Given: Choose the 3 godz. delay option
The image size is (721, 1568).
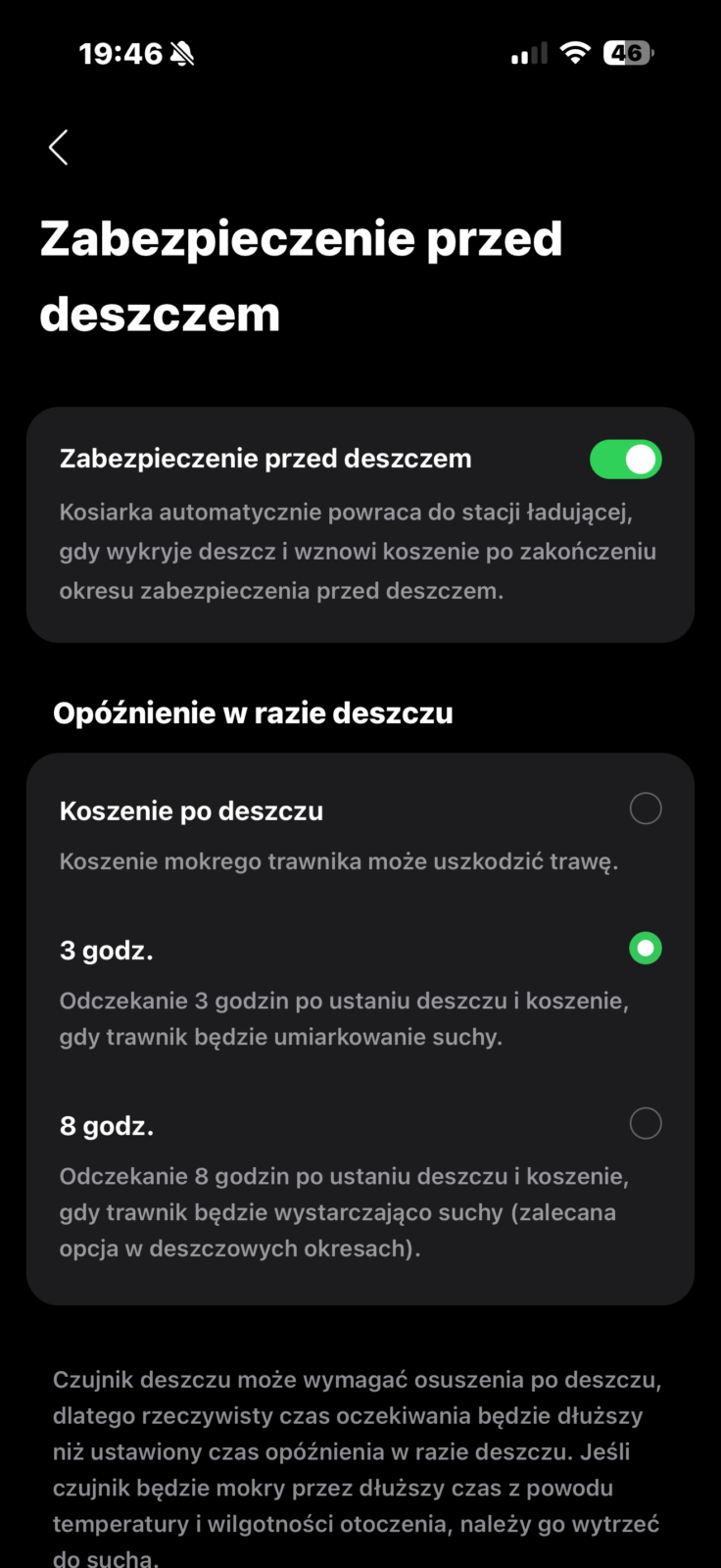Looking at the screenshot, I should pos(360,993).
